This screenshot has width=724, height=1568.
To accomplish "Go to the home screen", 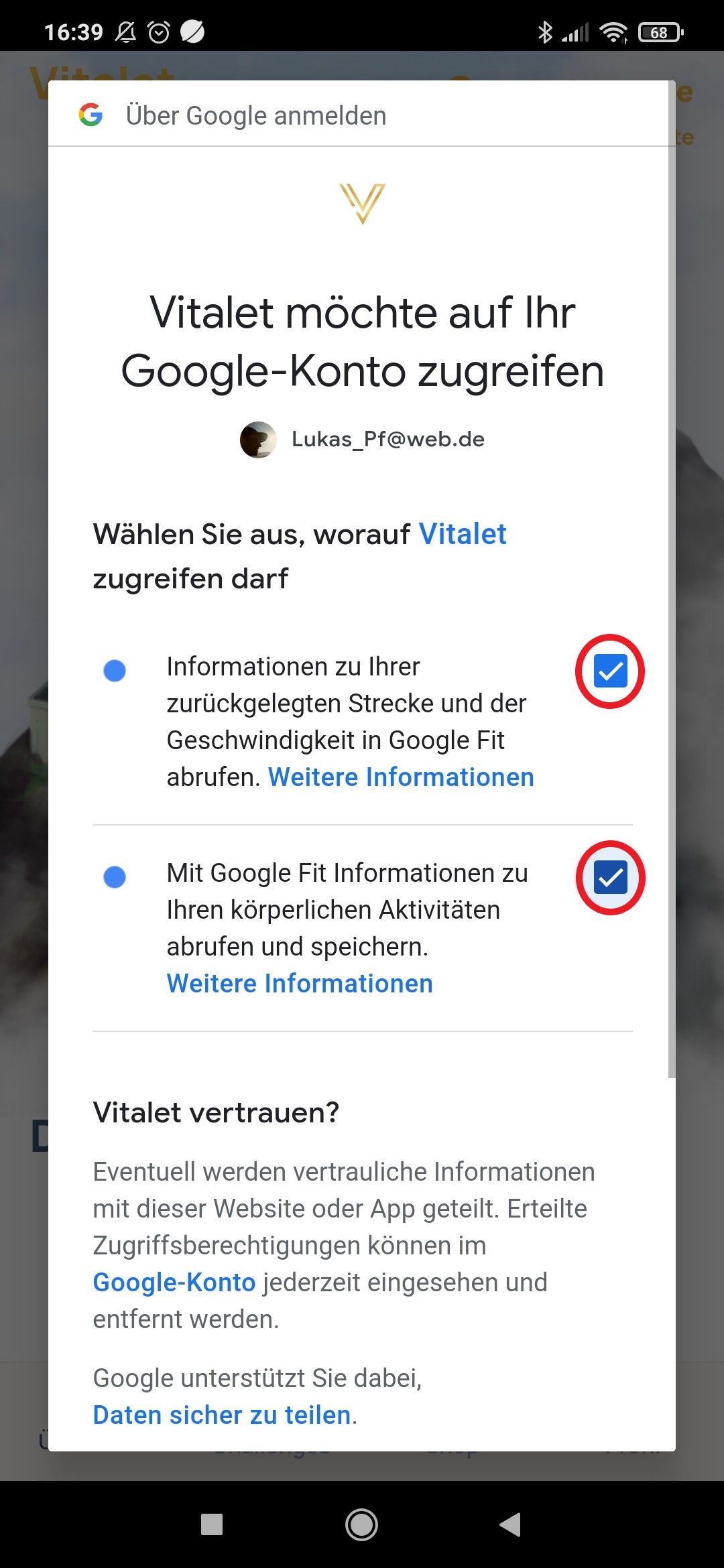I will point(361,1524).
